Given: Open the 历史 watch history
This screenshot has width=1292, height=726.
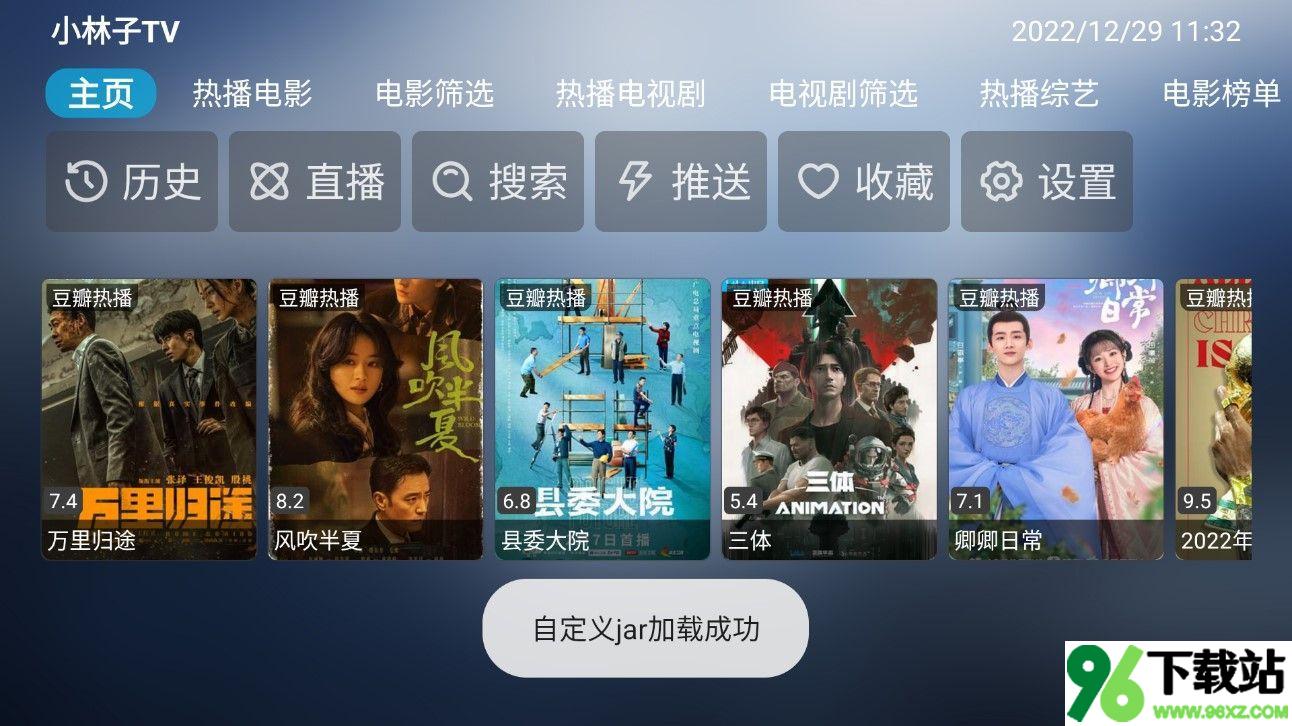Looking at the screenshot, I should (x=132, y=182).
